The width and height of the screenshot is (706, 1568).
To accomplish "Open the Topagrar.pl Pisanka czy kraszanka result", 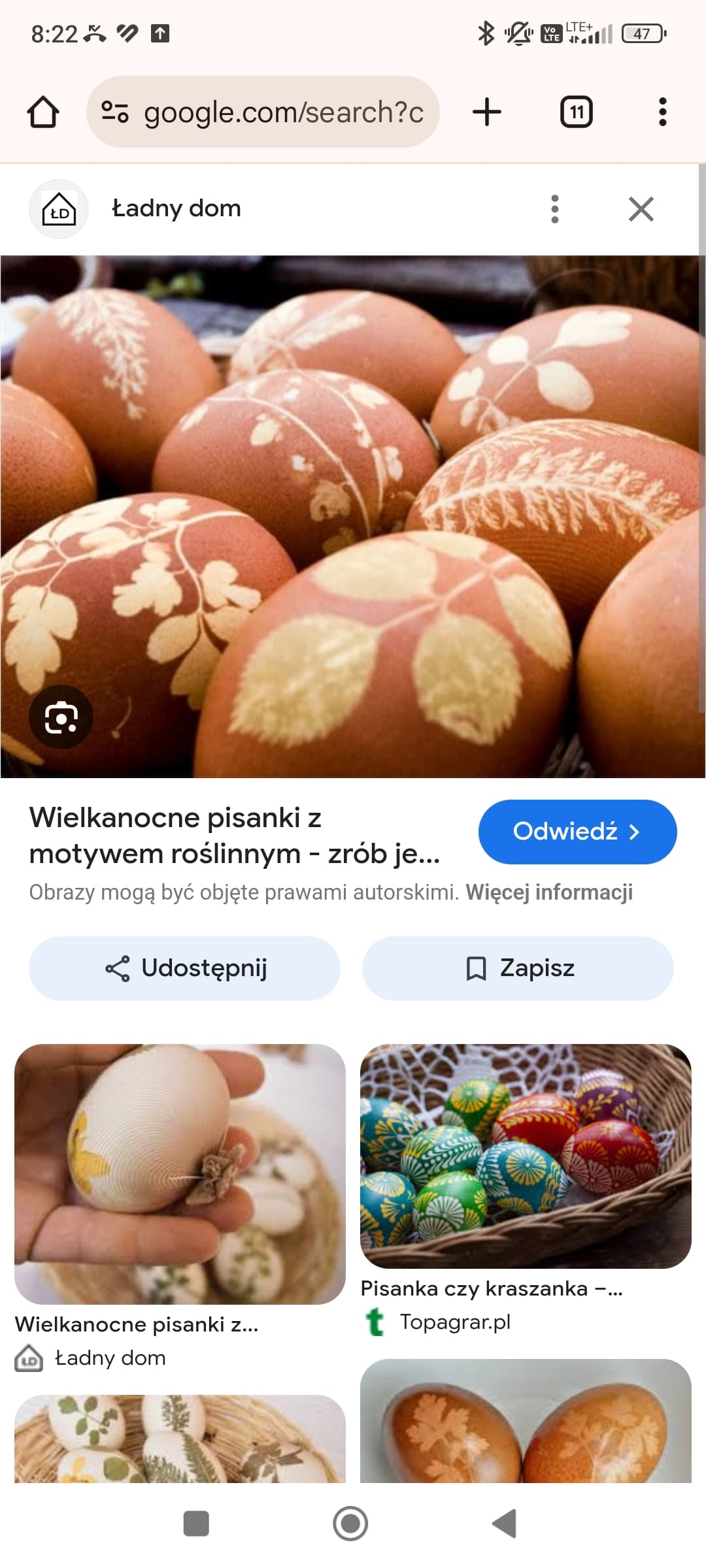I will 526,1156.
